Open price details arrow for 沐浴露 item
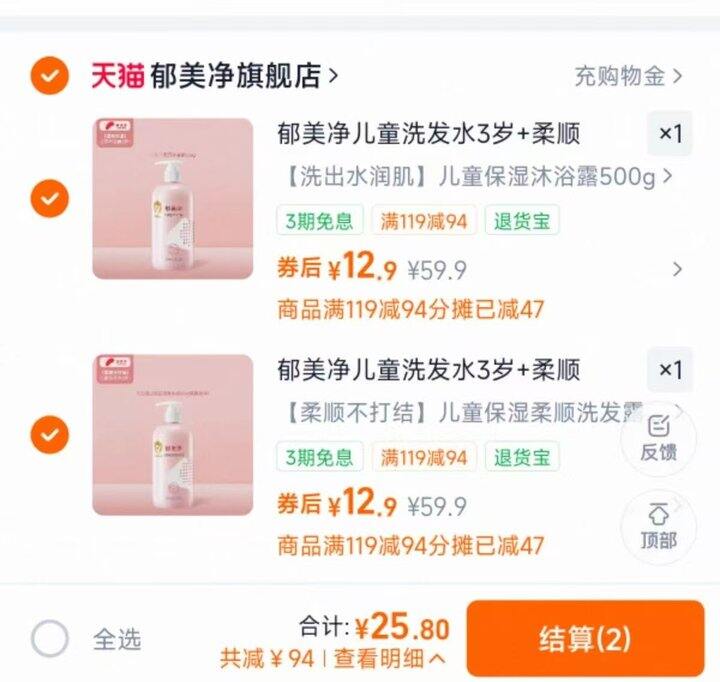This screenshot has width=720, height=682. [x=677, y=269]
